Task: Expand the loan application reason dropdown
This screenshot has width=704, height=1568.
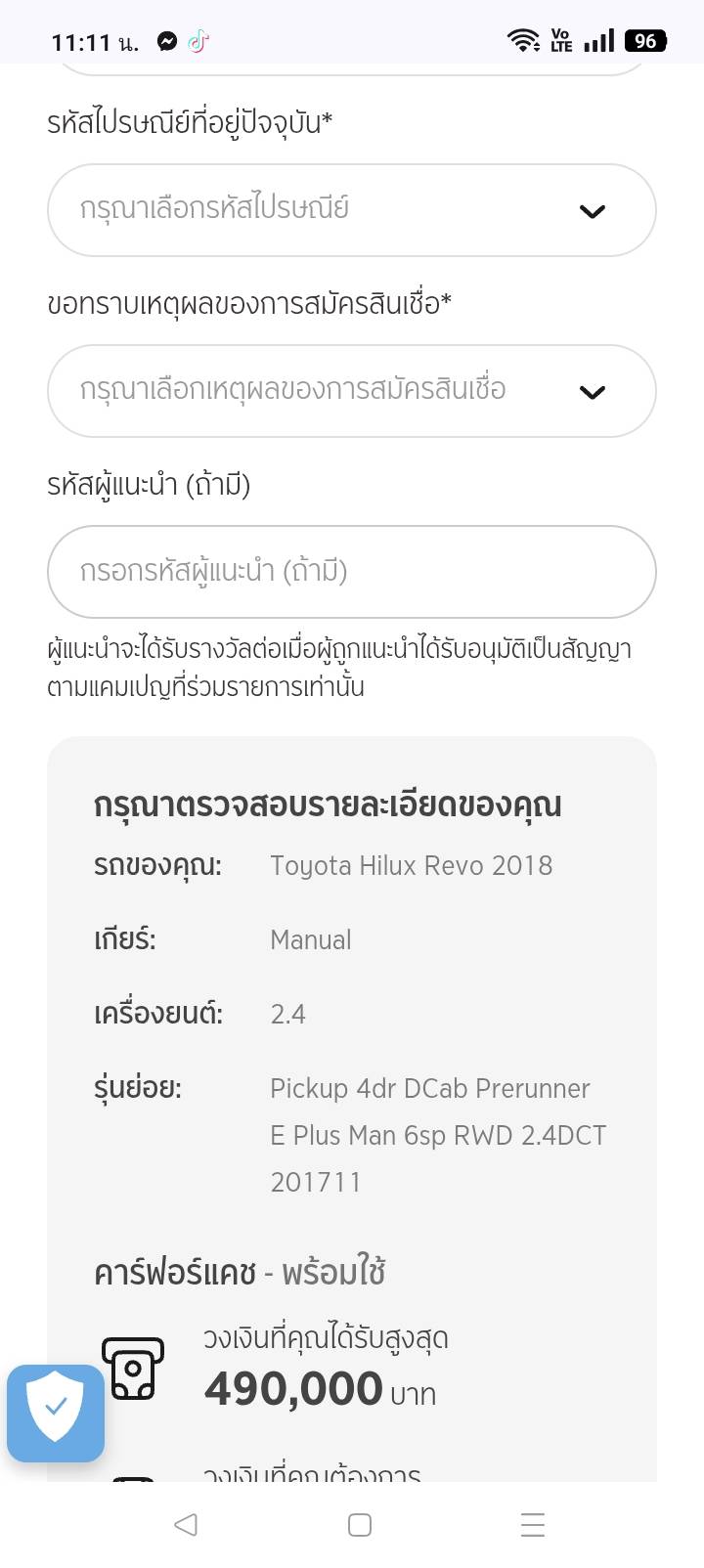Action: [x=351, y=391]
